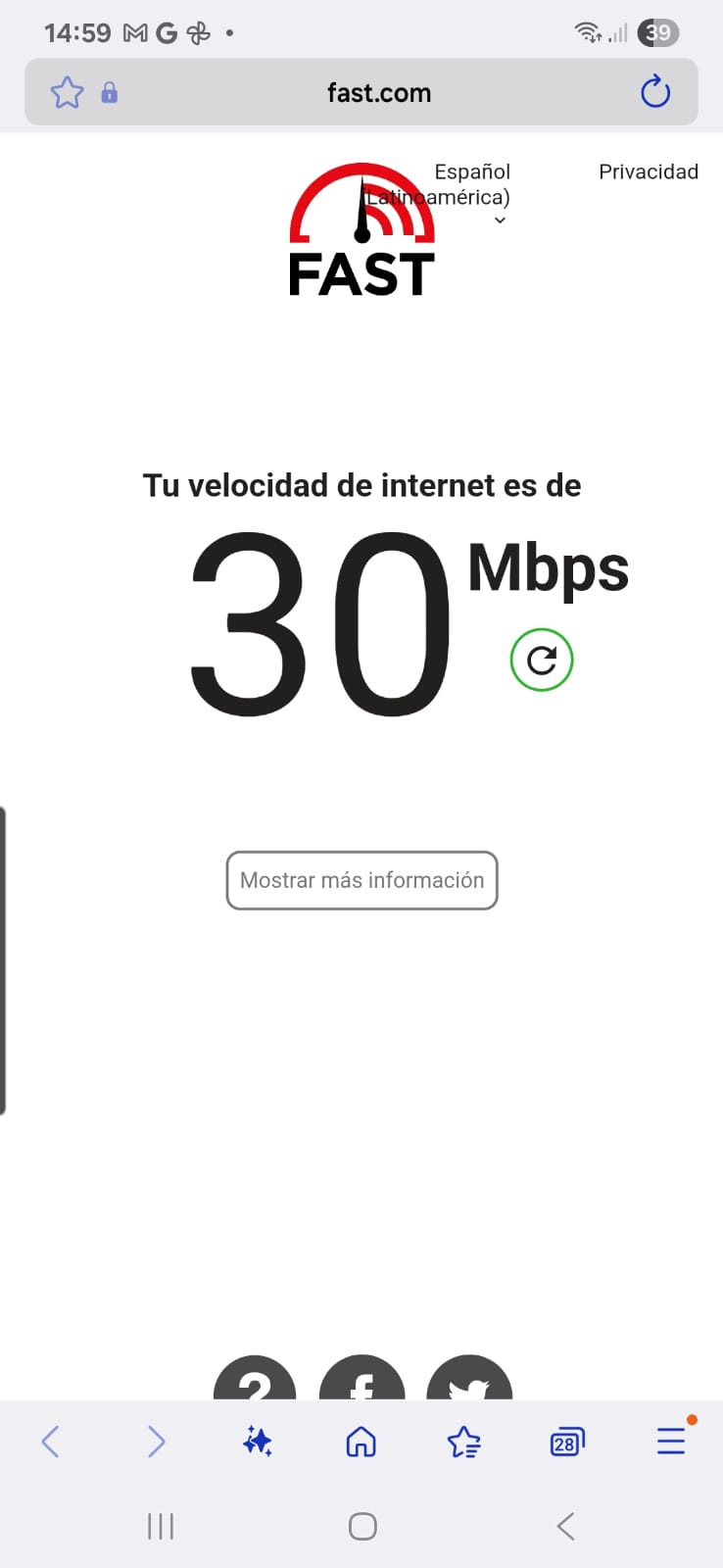Screen dimensions: 723x1568
Task: Restart the speed test with the green icon
Action: tap(541, 661)
